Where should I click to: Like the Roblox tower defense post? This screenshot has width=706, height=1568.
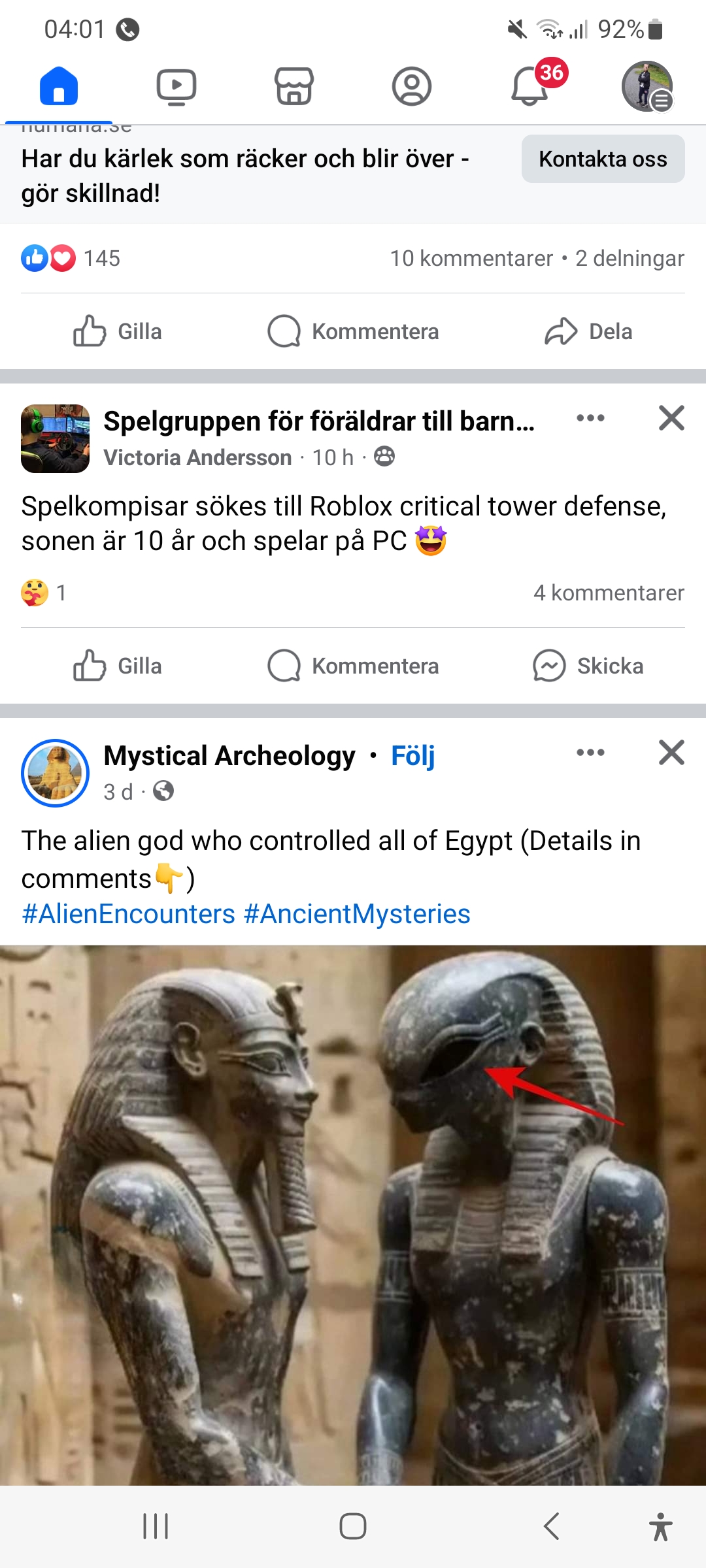tap(118, 666)
